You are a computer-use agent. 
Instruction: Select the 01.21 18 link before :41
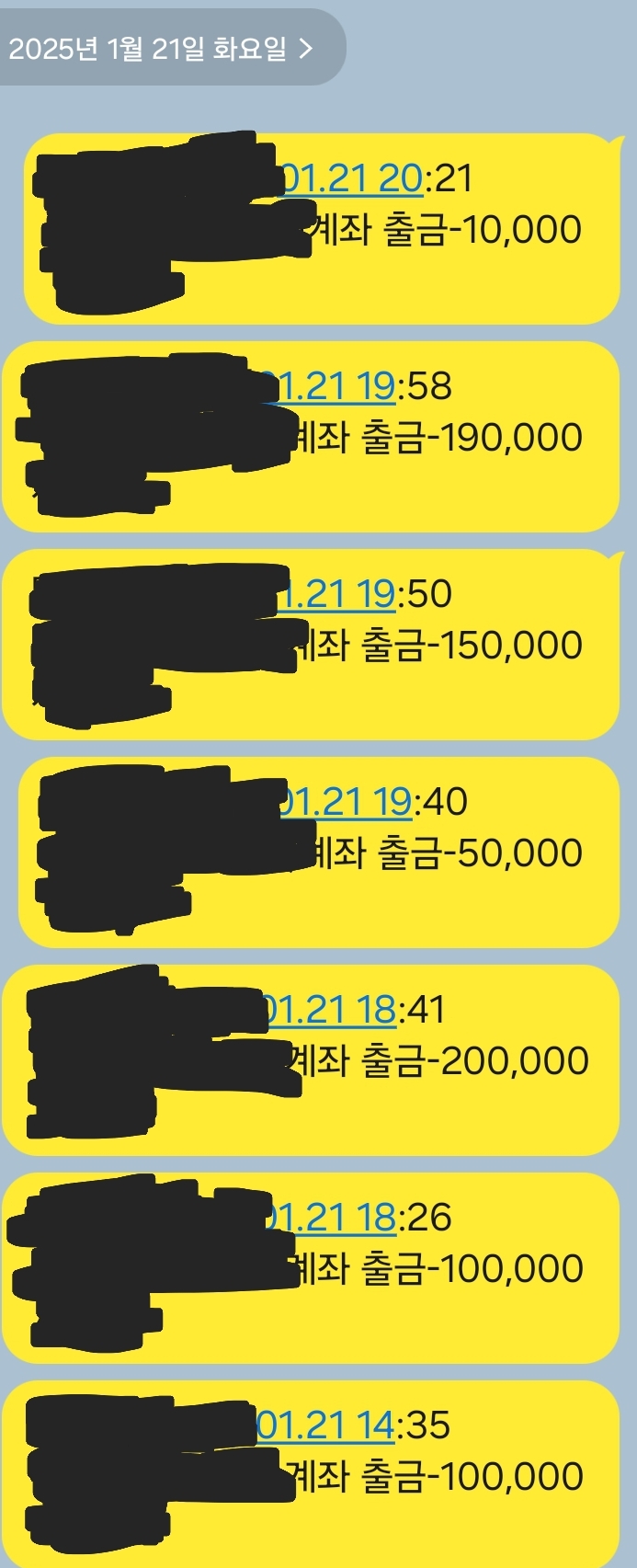coord(330,1010)
